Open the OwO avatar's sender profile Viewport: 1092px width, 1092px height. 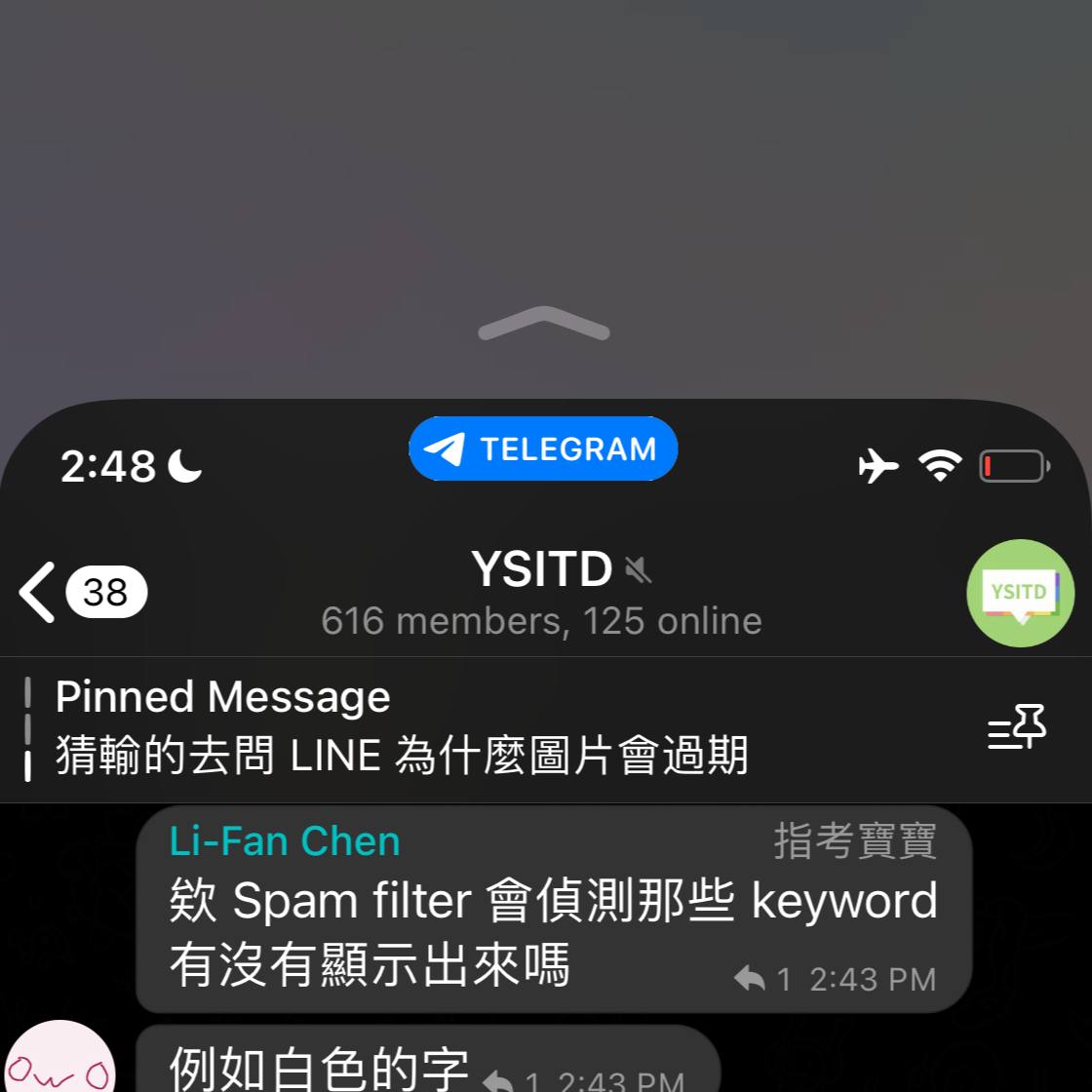pyautogui.click(x=58, y=1056)
